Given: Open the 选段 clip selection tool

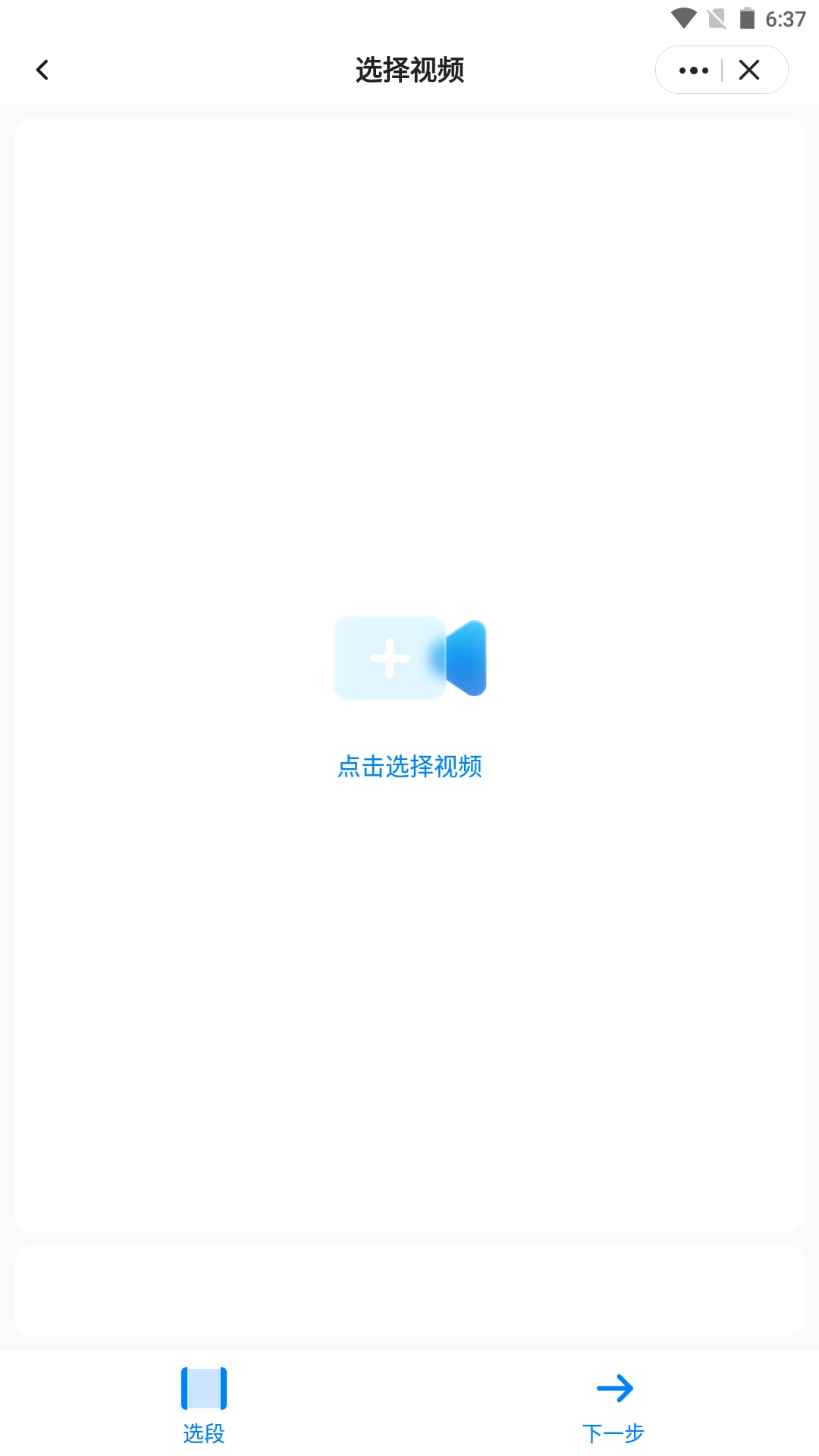Looking at the screenshot, I should [204, 1404].
